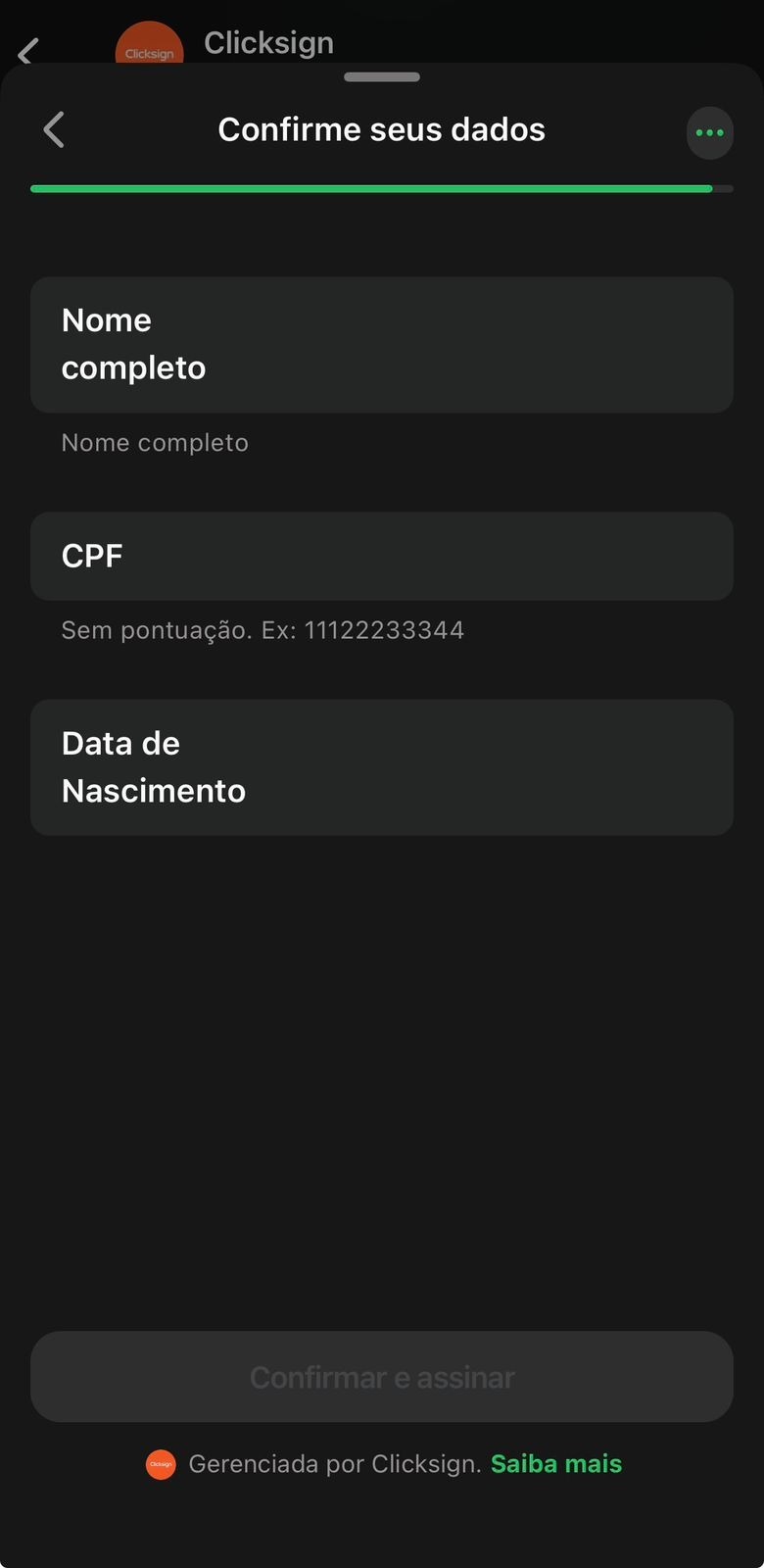The height and width of the screenshot is (1568, 764).
Task: Tap the back arrow beside Clicksign header
Action: 28,51
